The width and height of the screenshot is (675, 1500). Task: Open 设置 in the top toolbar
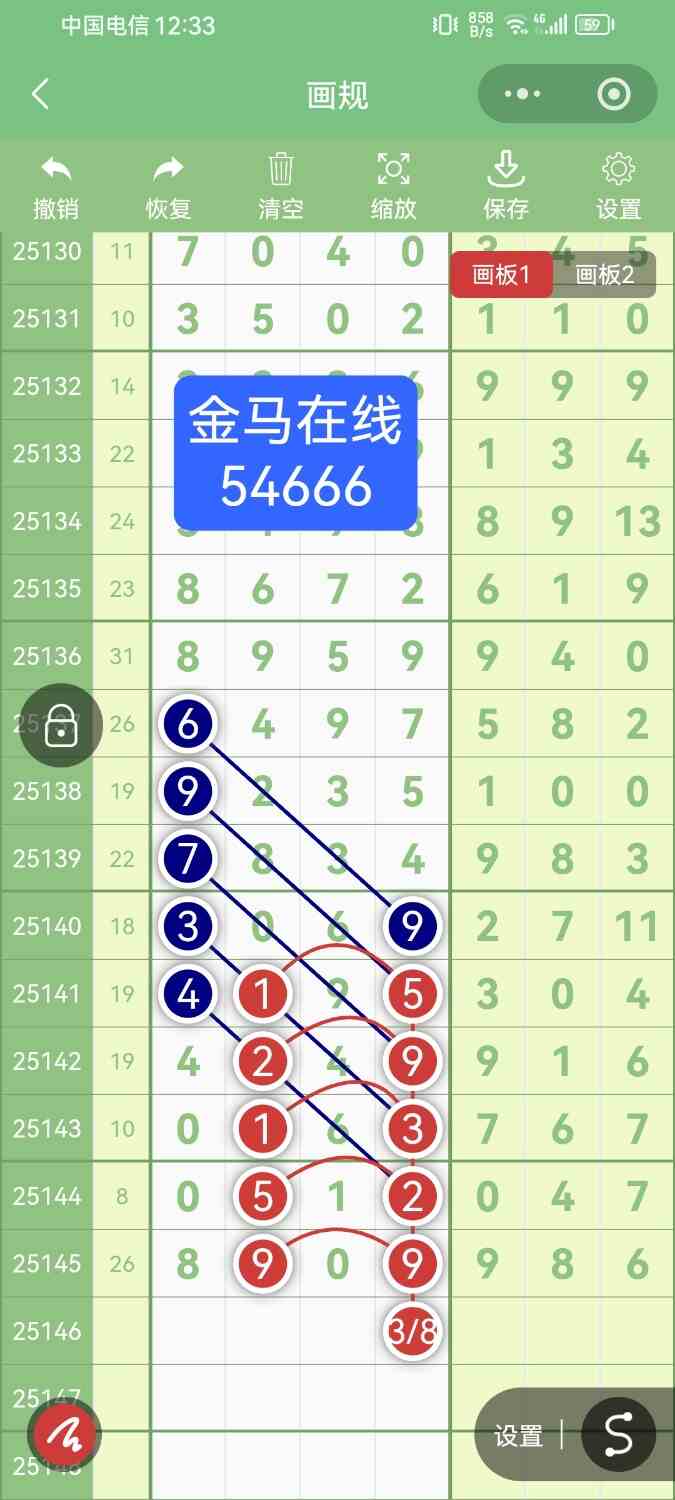click(618, 186)
